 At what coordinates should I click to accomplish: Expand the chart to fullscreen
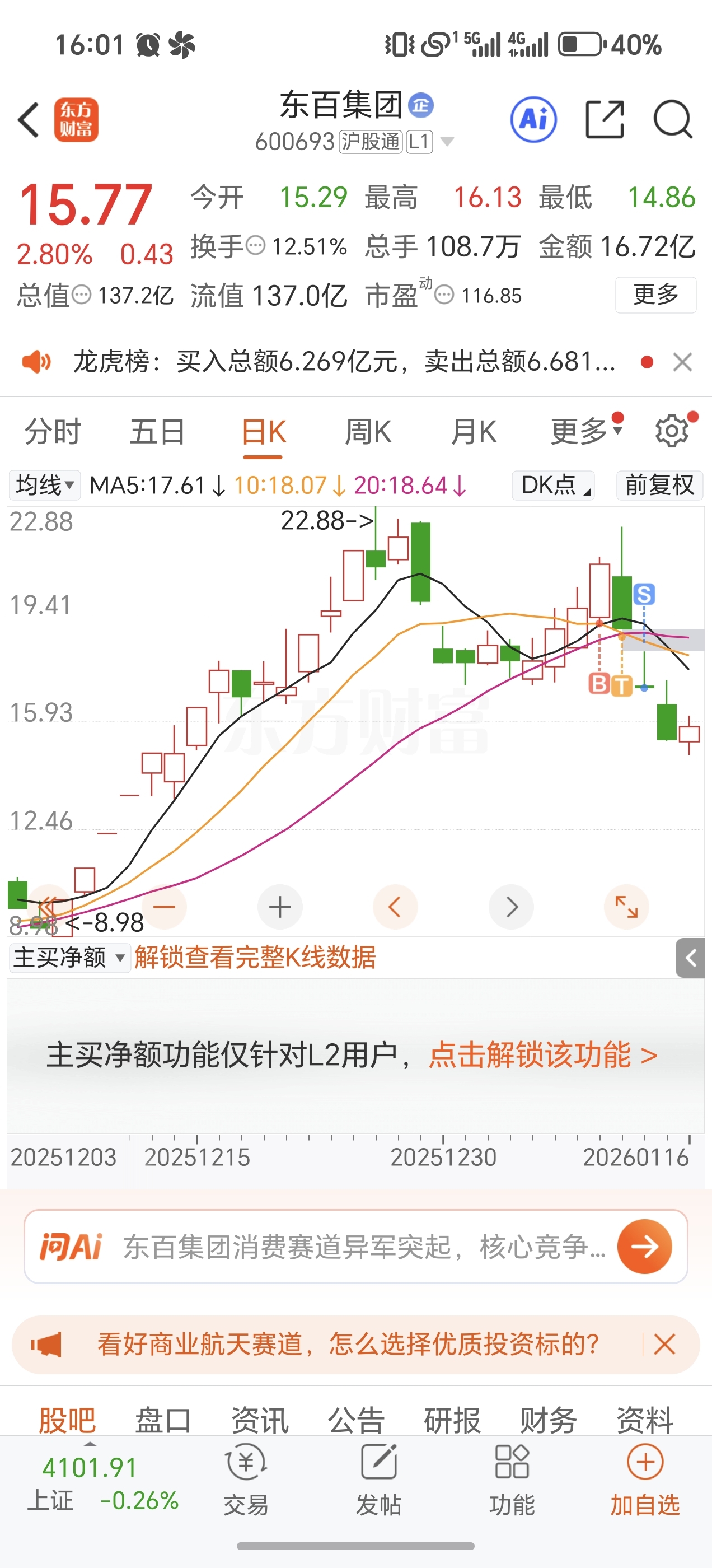coord(626,907)
